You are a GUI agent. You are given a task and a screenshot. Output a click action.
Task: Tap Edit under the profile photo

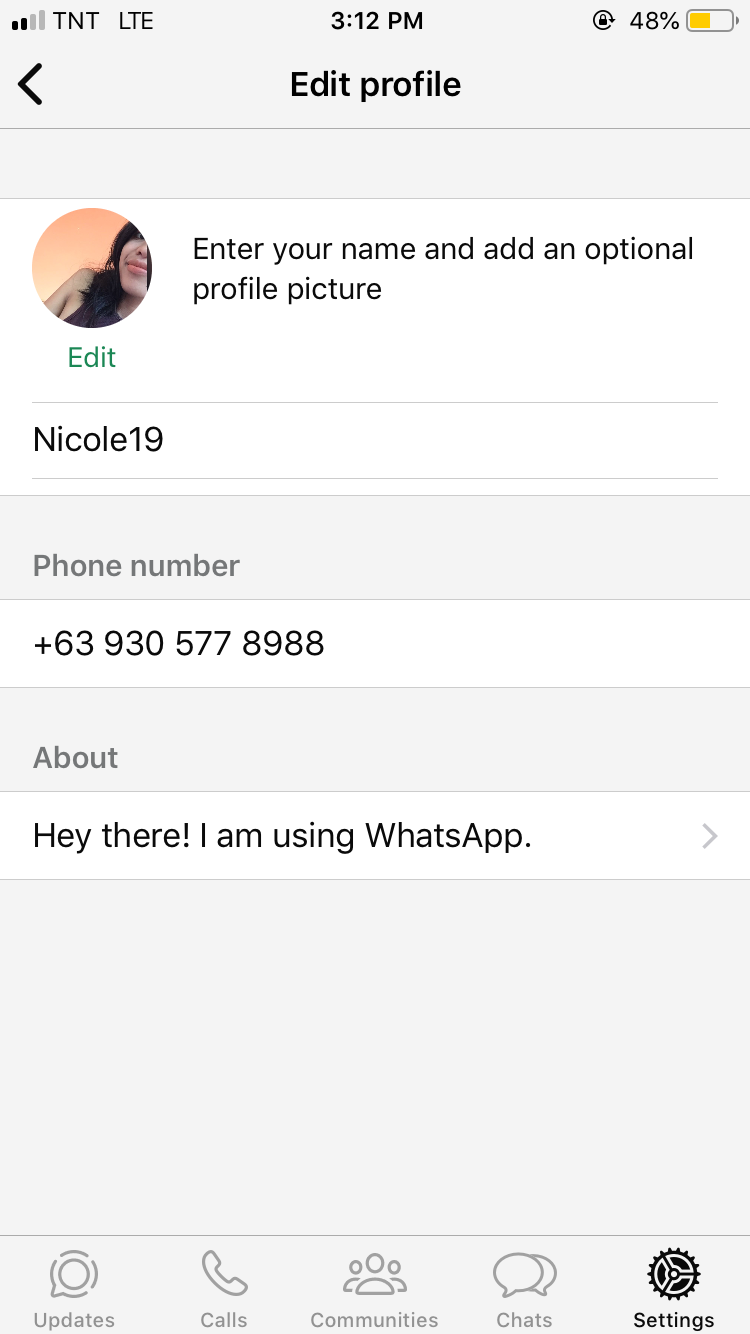92,357
